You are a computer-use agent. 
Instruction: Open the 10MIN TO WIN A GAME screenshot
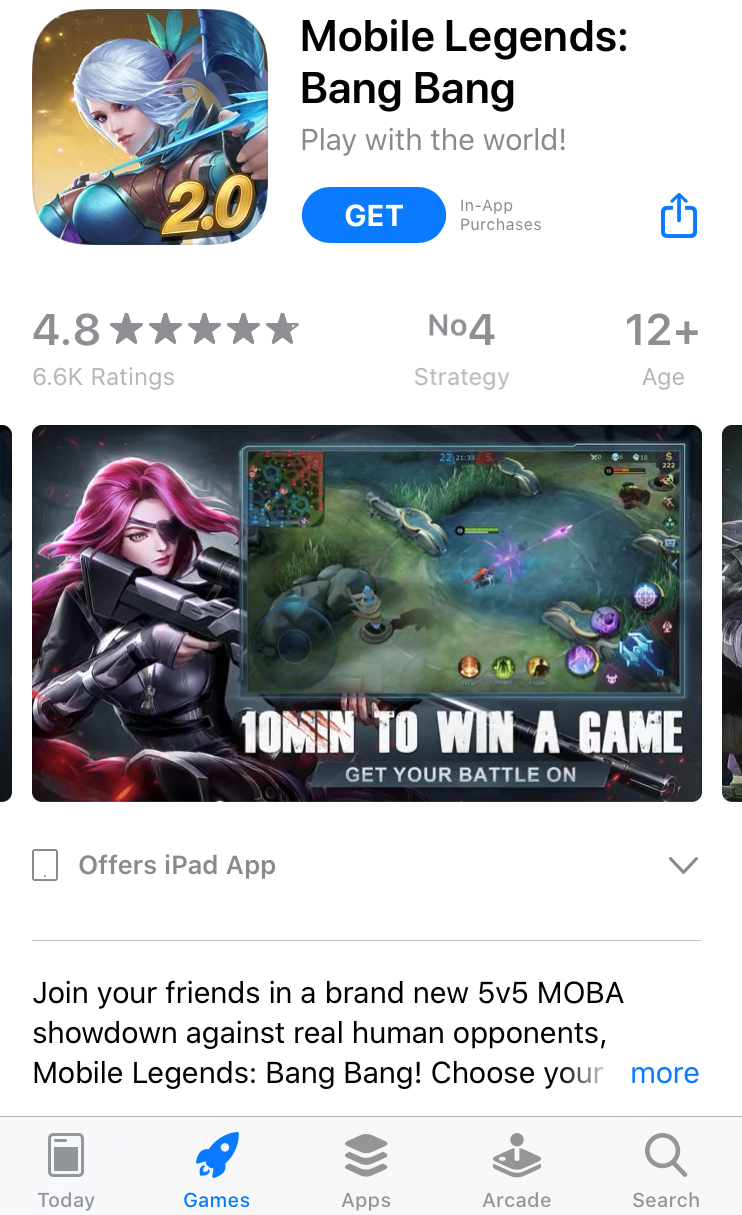(367, 613)
